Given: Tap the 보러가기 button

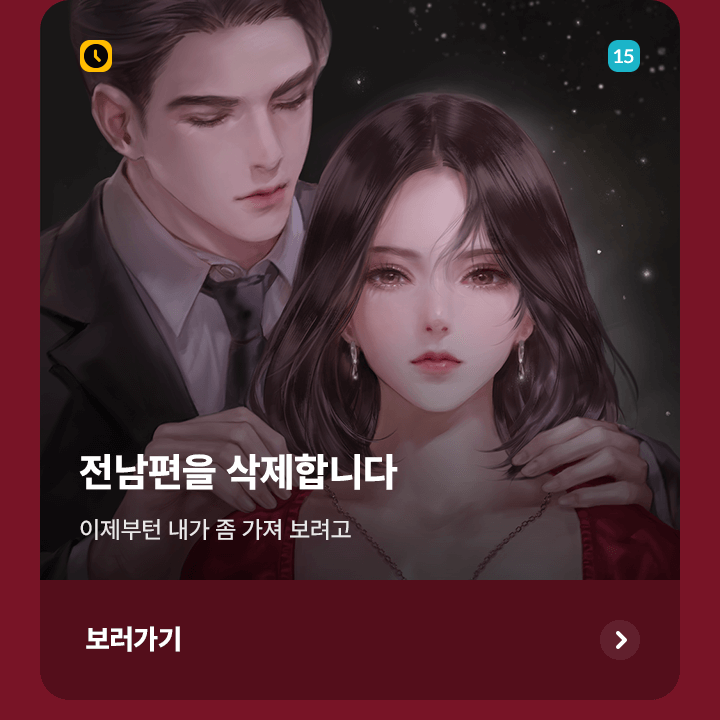Looking at the screenshot, I should [360, 640].
